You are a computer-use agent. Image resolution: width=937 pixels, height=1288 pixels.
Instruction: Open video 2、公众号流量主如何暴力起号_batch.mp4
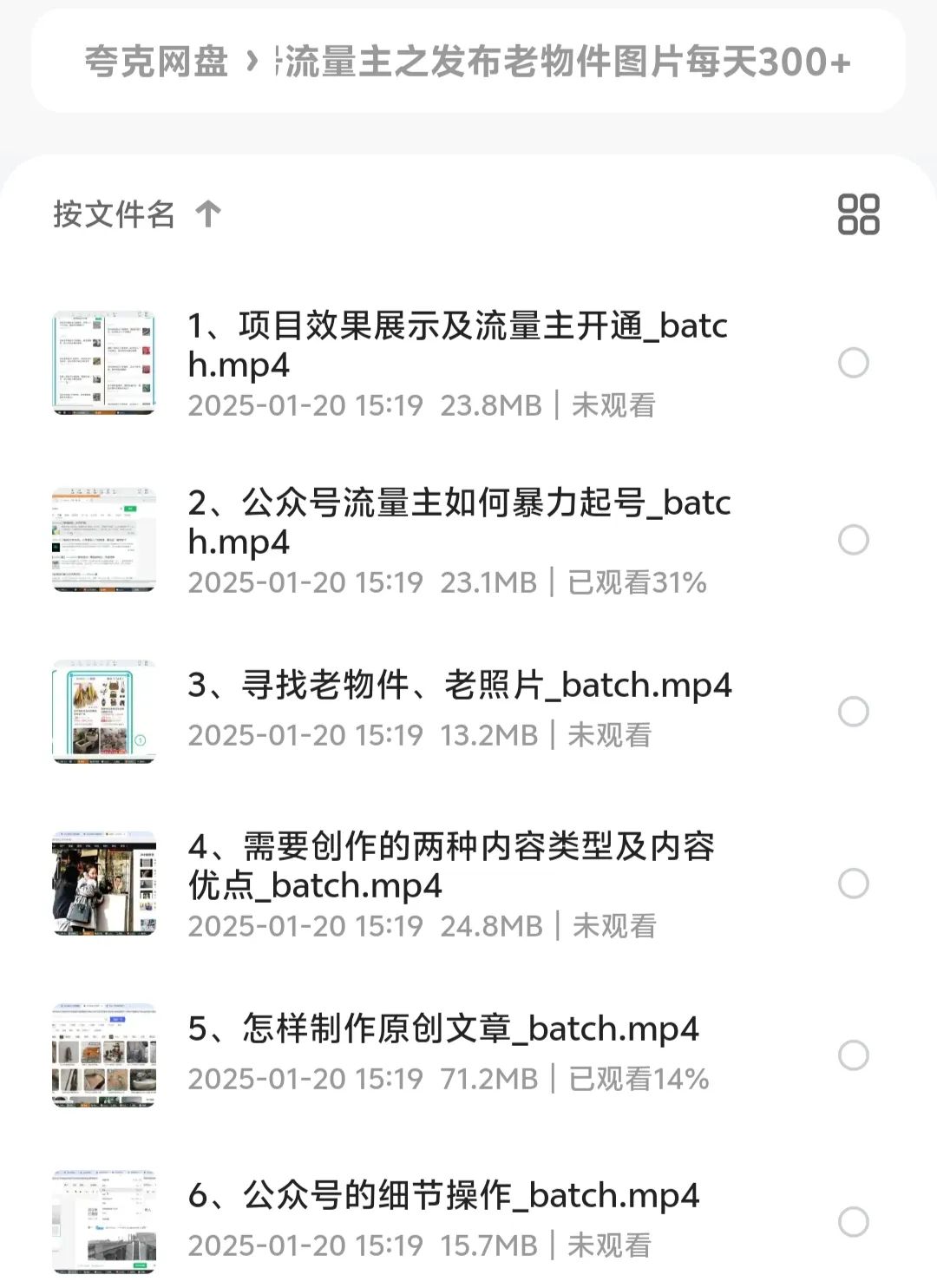point(460,522)
